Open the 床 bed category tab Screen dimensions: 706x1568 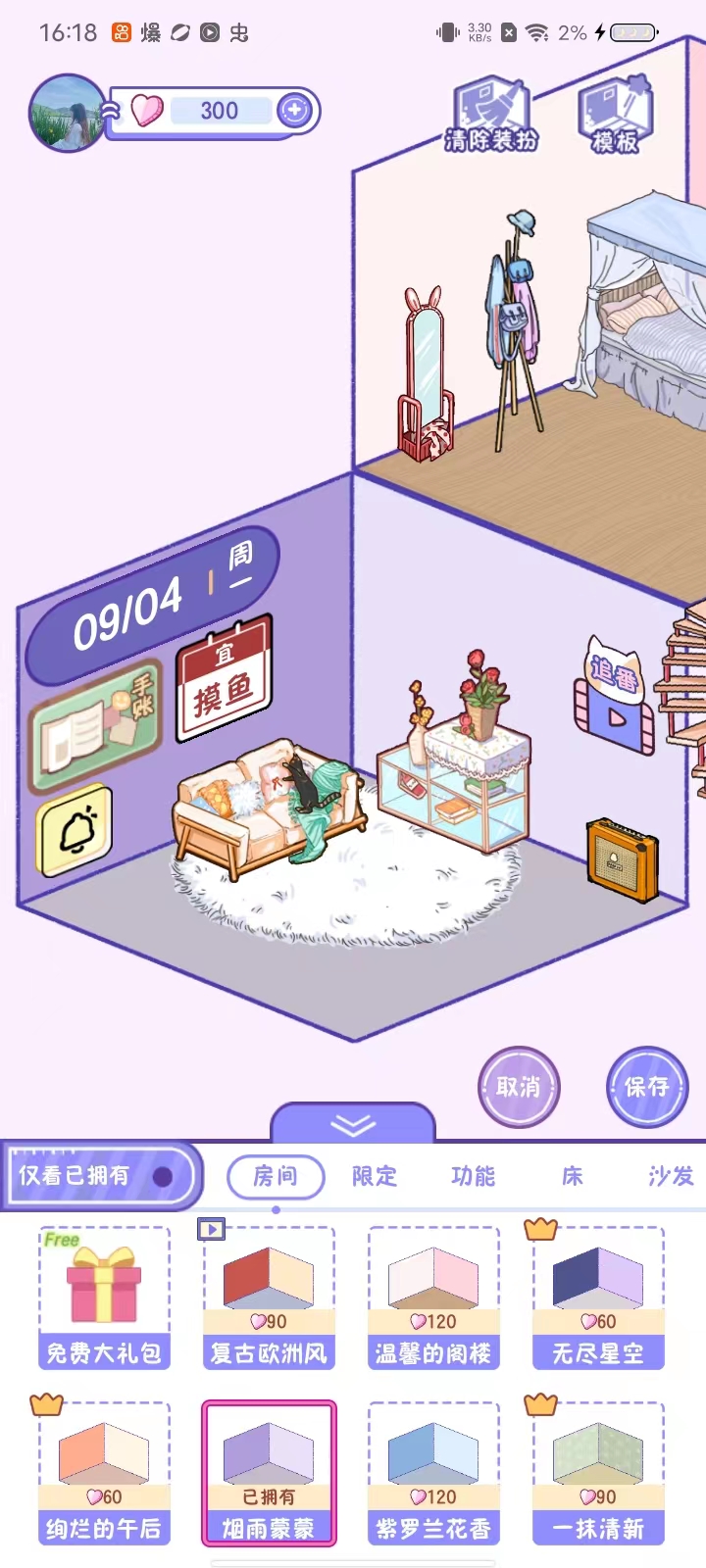click(572, 1176)
